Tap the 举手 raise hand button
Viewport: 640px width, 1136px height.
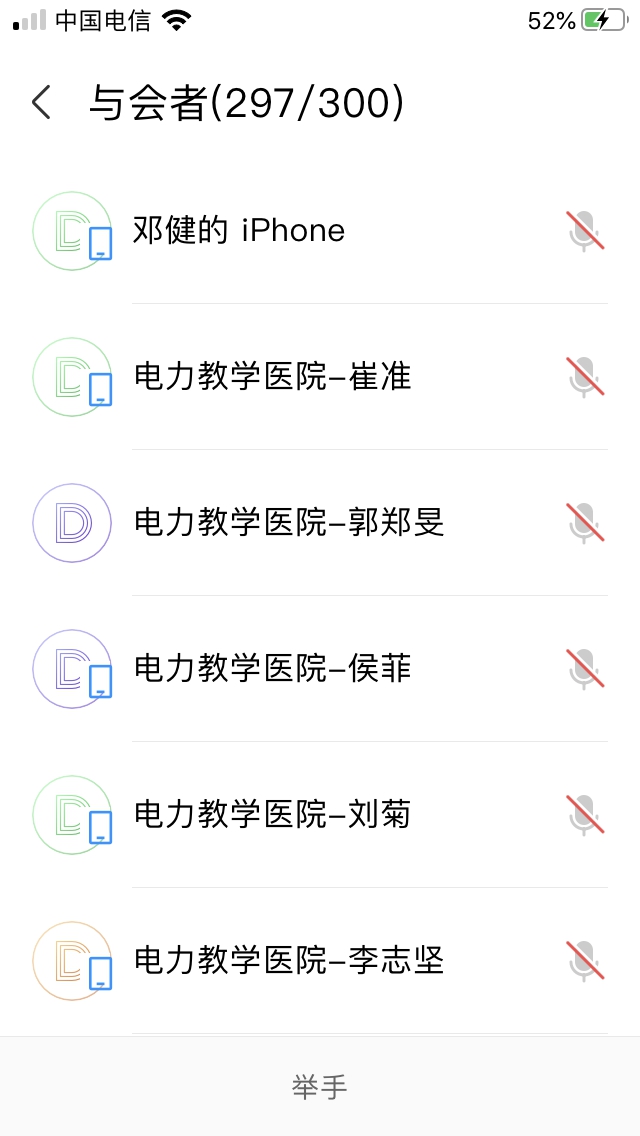[x=320, y=1087]
